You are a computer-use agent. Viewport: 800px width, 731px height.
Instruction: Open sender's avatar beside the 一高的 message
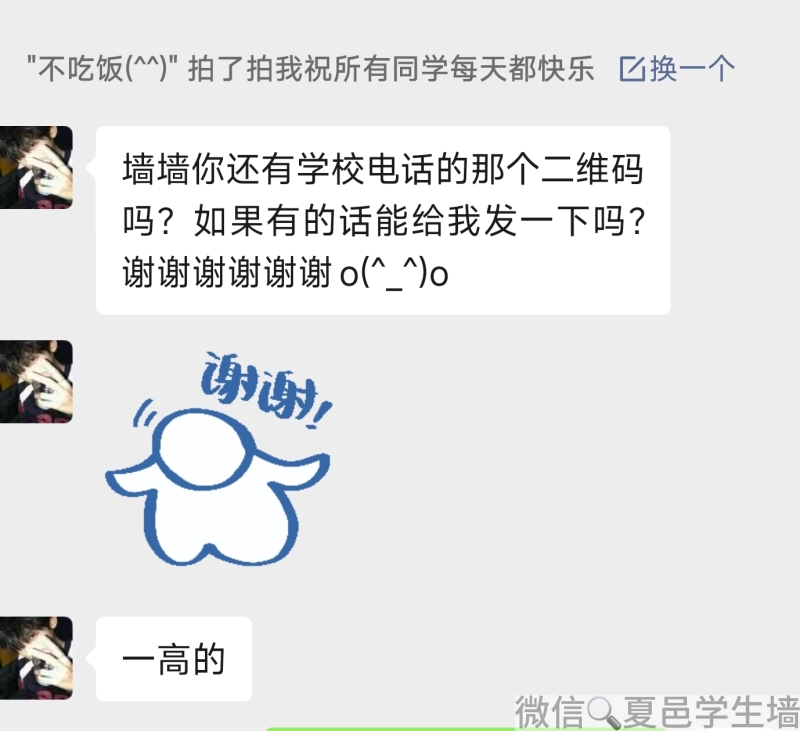coord(36,657)
